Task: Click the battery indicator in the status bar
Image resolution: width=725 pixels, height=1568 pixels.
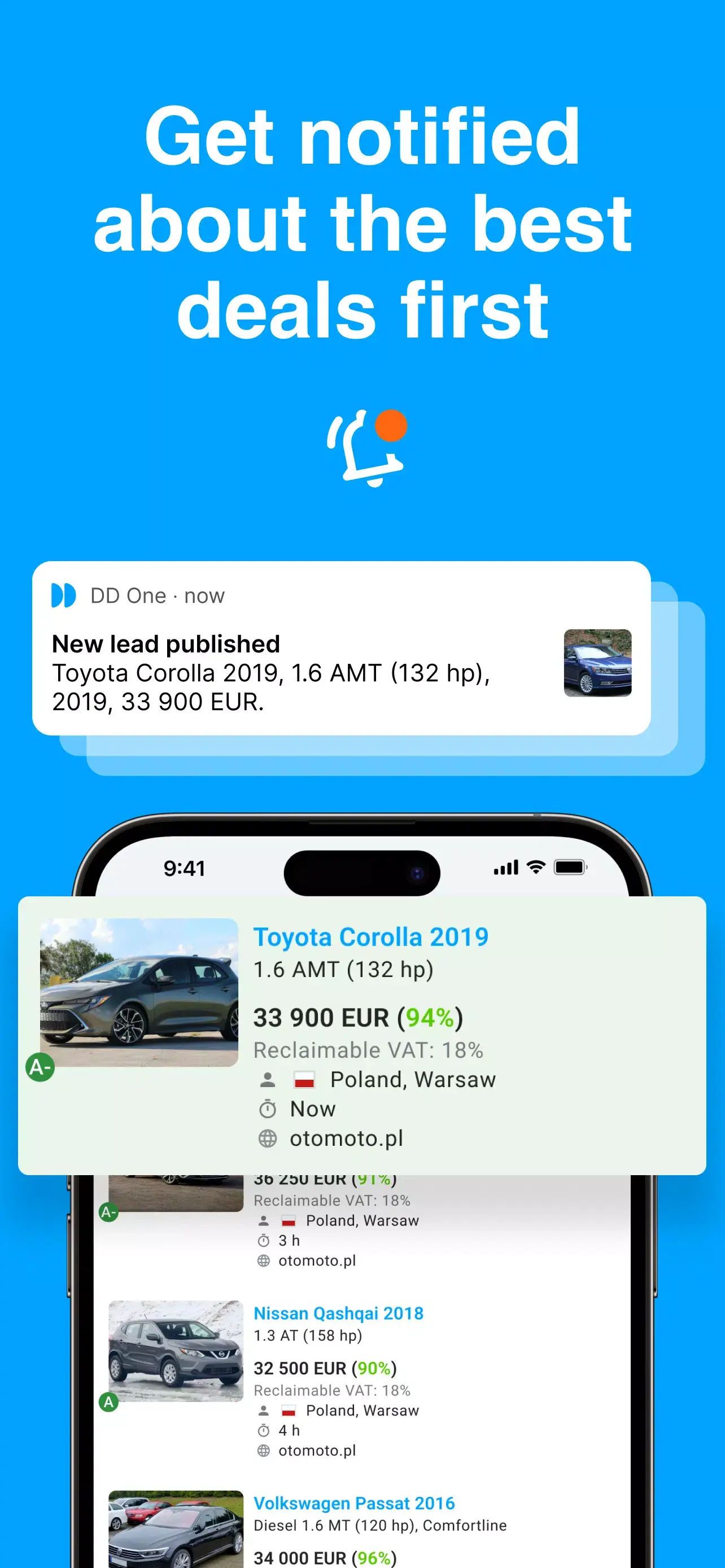Action: 570,868
